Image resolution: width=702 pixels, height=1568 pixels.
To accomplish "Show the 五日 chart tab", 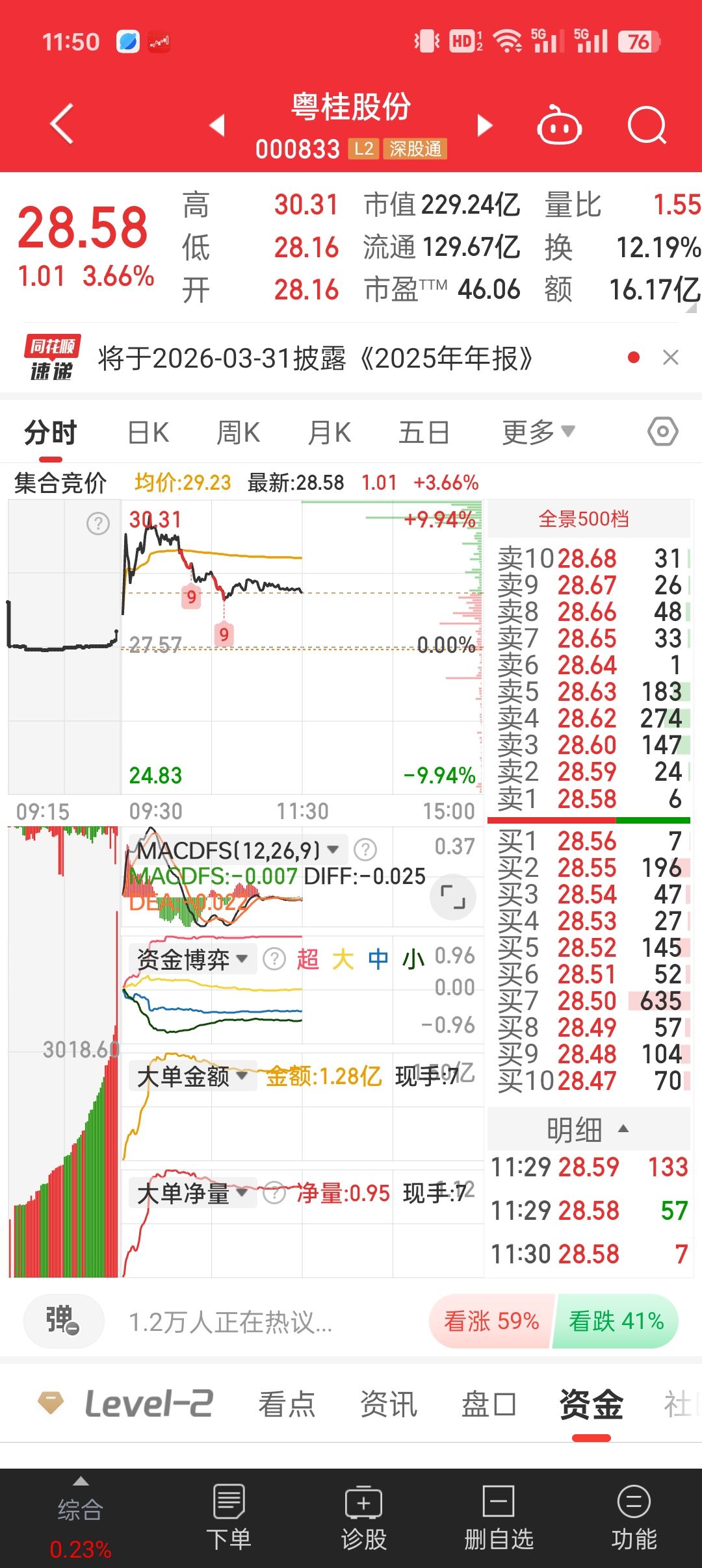I will (424, 433).
